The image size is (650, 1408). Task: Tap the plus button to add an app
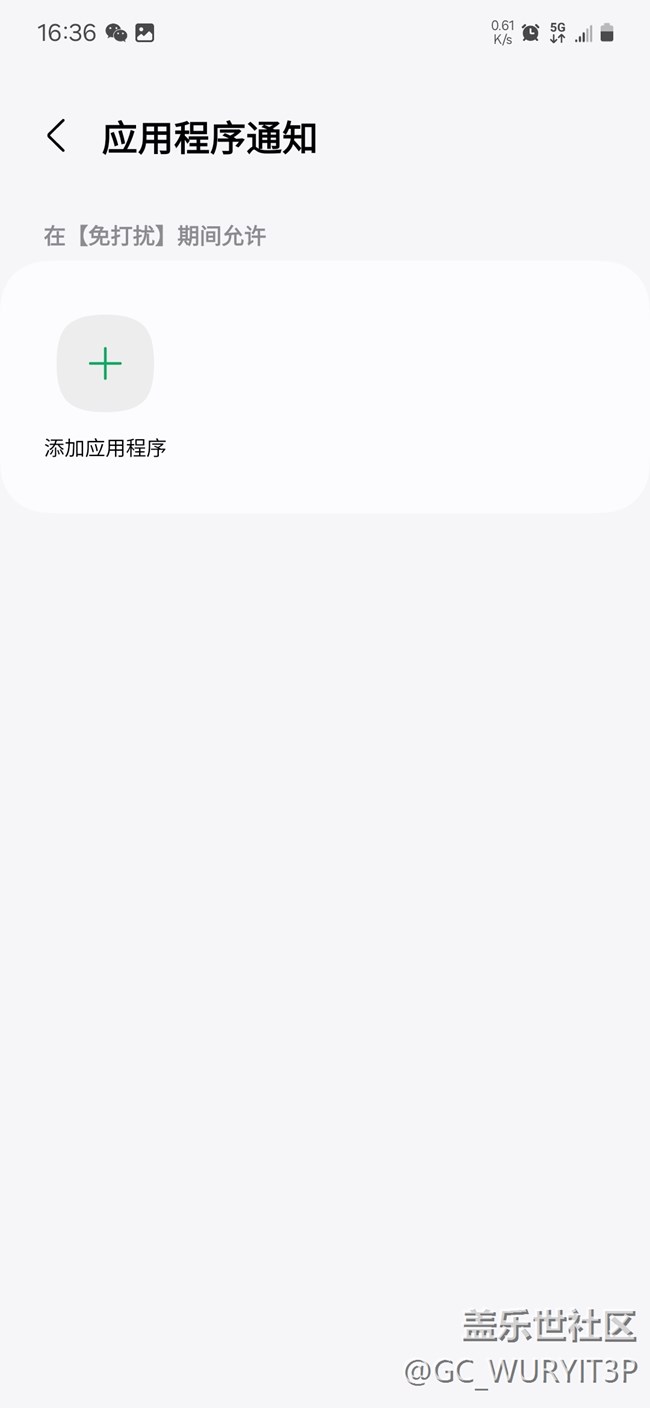105,364
